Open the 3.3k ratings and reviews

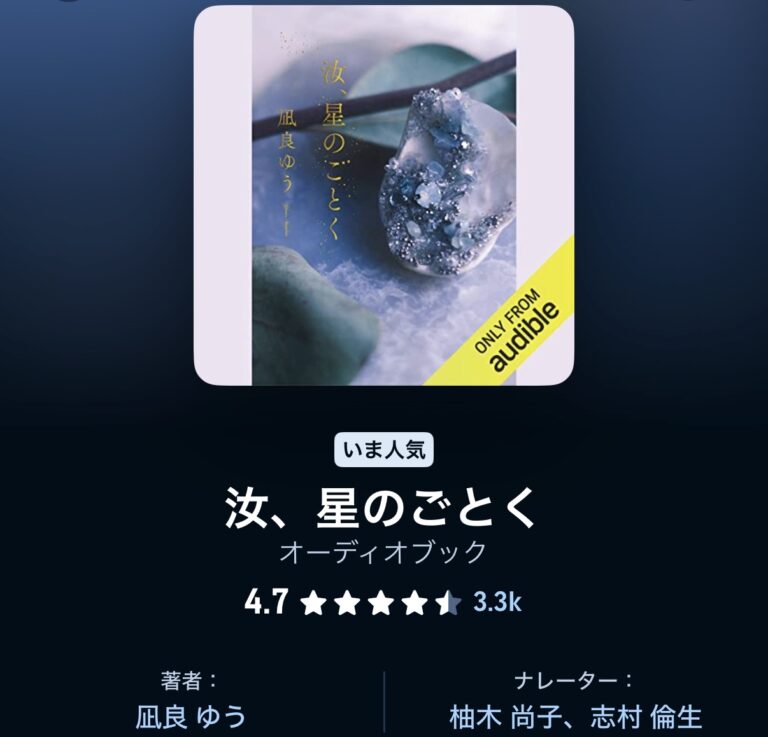pyautogui.click(x=497, y=602)
